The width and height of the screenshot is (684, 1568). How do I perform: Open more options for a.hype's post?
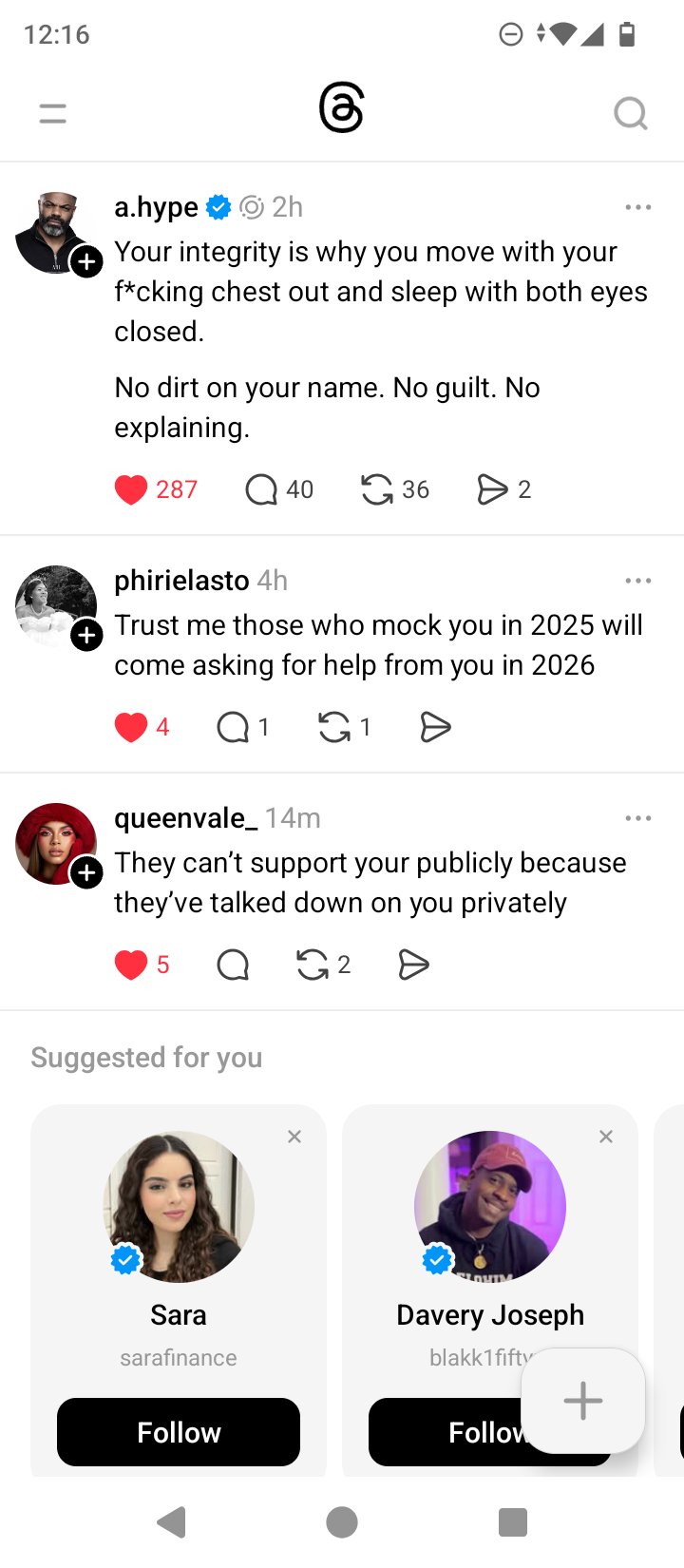coord(638,207)
